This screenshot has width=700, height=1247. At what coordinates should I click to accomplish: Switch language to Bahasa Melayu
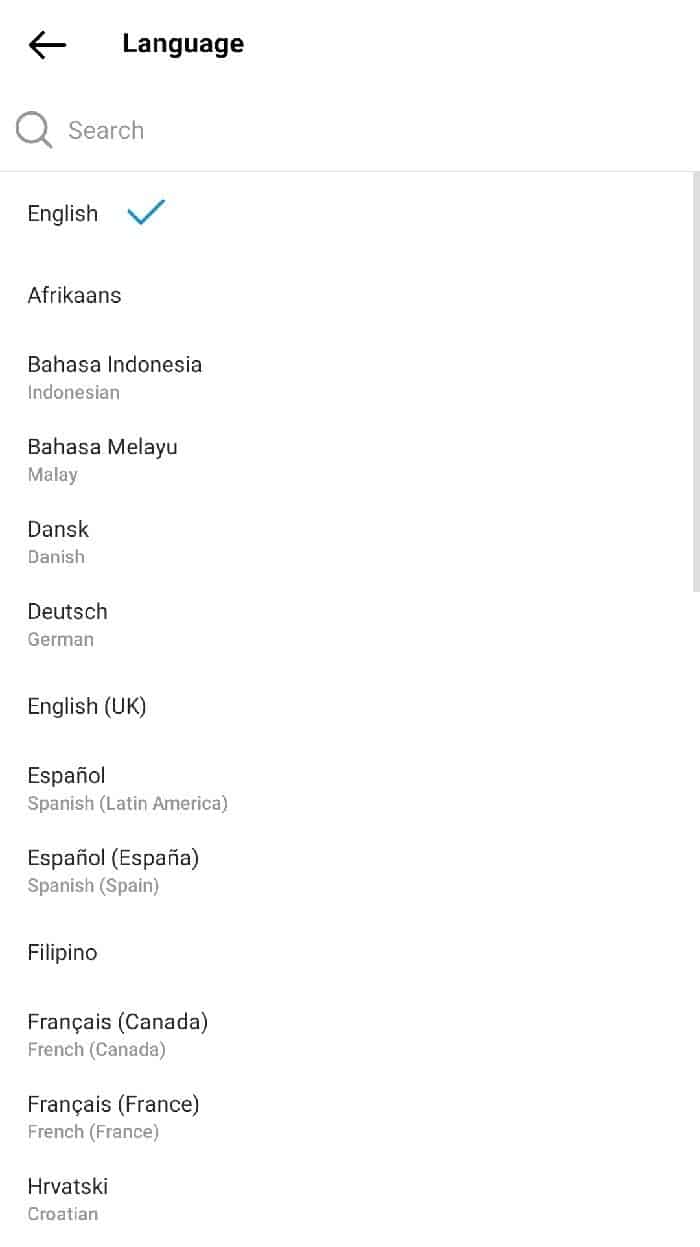(x=102, y=458)
